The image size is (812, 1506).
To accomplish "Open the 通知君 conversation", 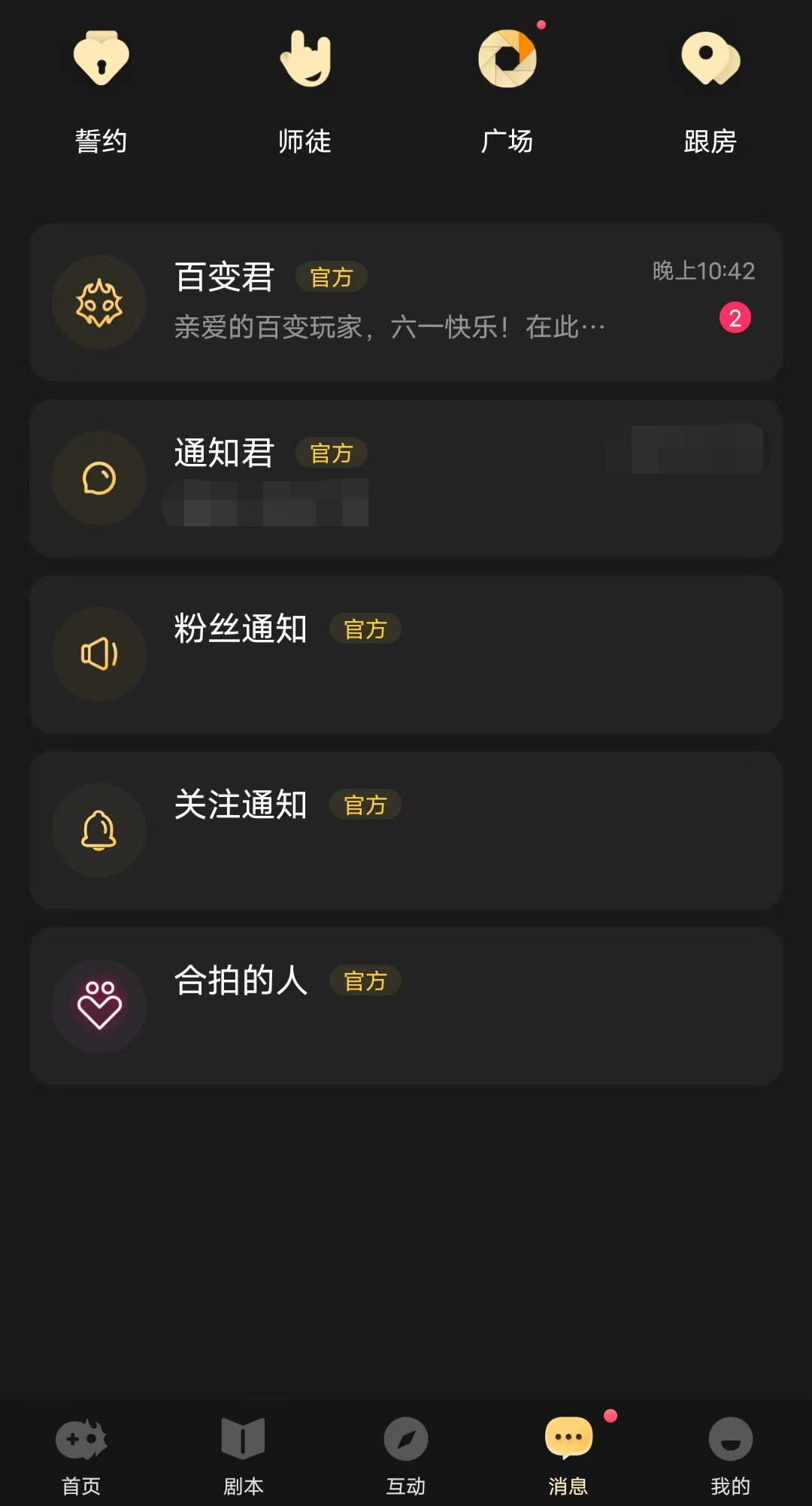I will pyautogui.click(x=406, y=478).
